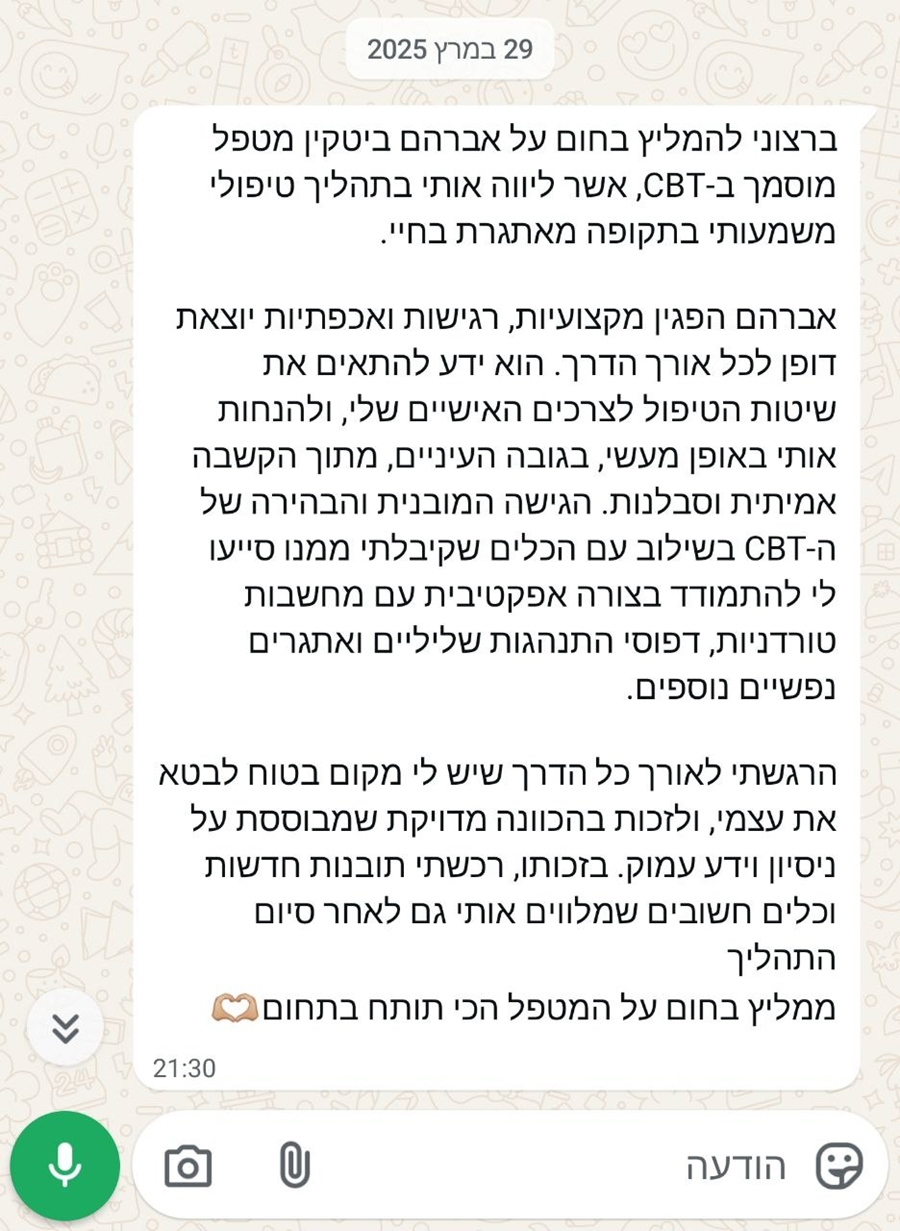Screen dimensions: 900x1231
Task: Tap the 'הודעה' message input field
Action: click(600, 1166)
